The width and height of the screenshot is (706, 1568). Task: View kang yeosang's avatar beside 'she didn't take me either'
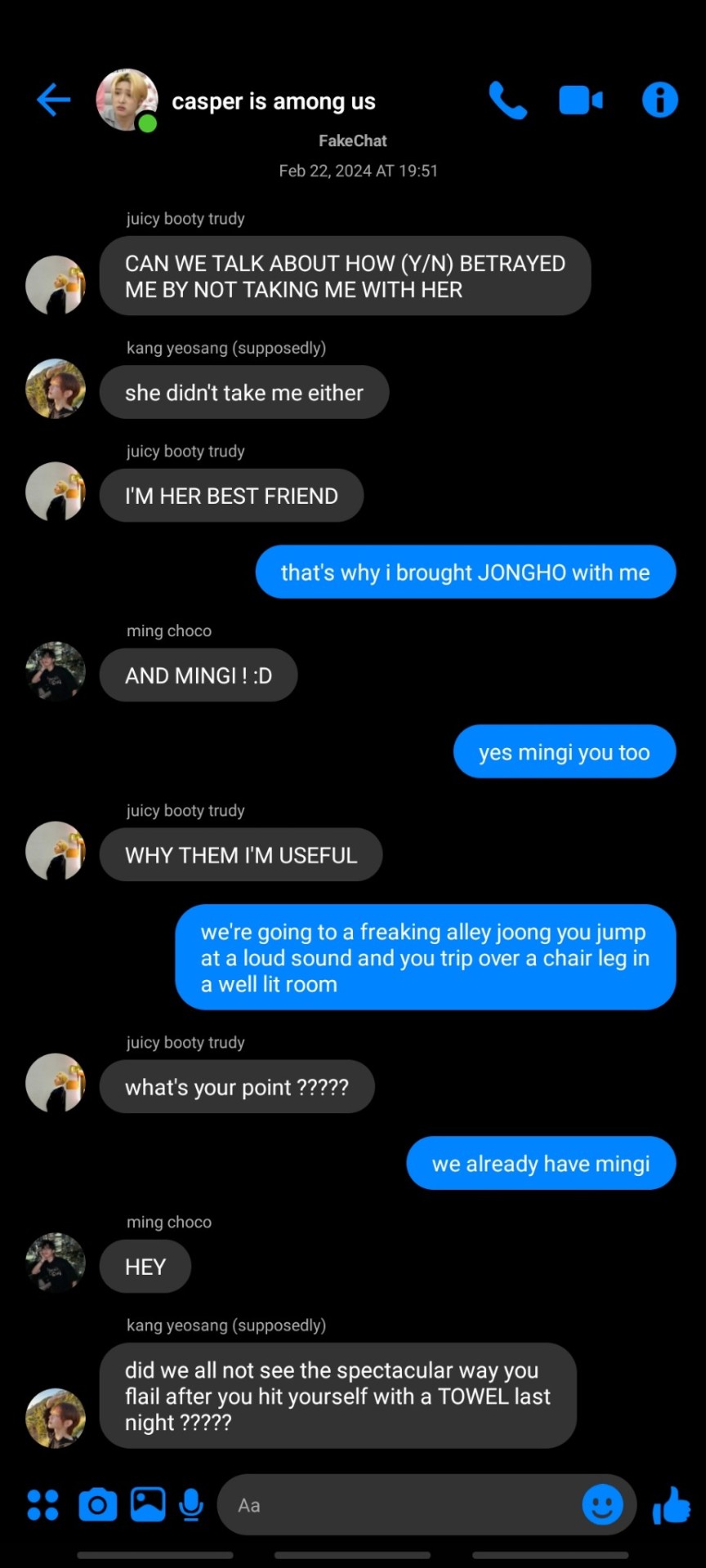pos(56,389)
